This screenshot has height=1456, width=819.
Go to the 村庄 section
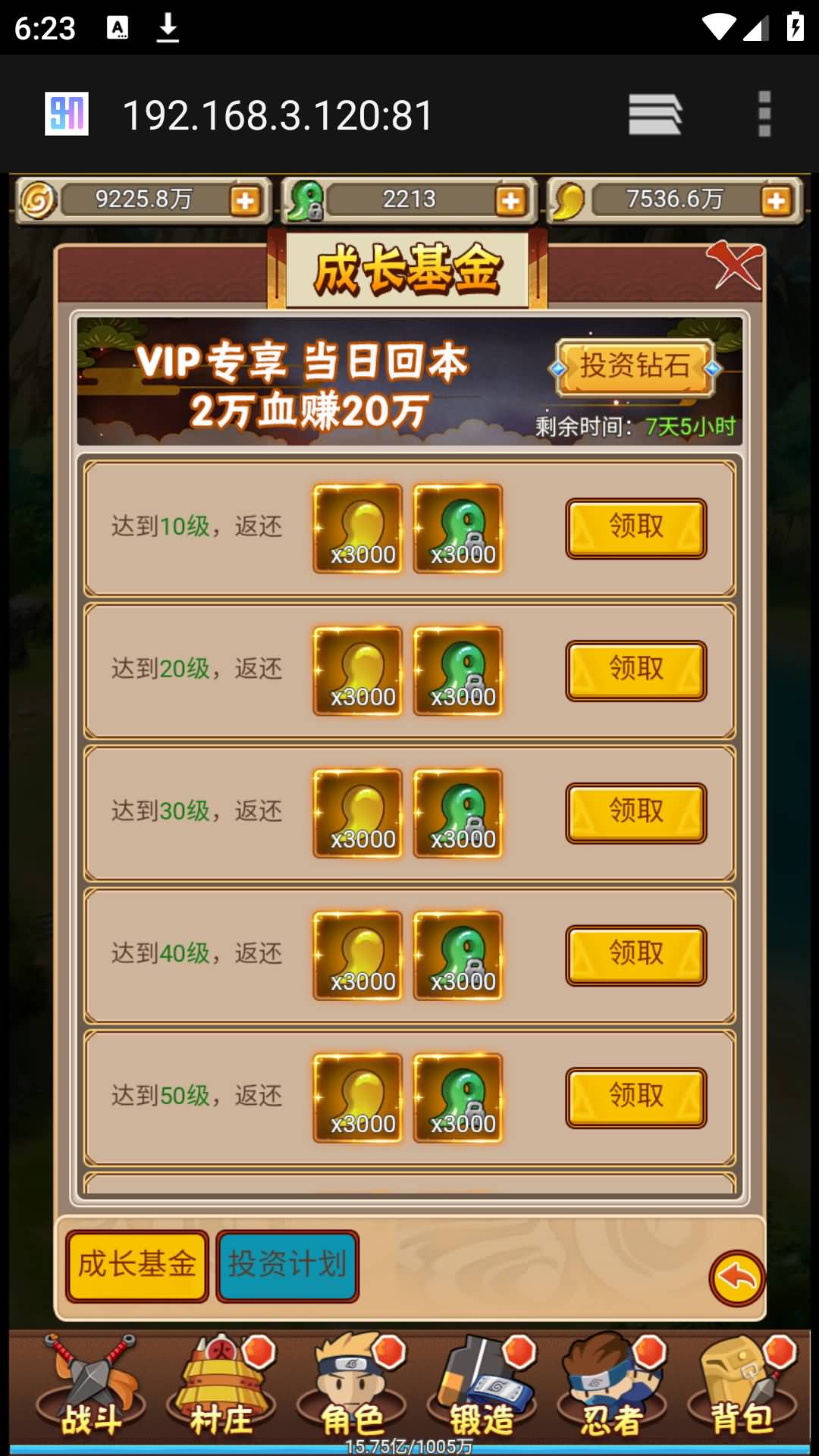coord(221,1386)
